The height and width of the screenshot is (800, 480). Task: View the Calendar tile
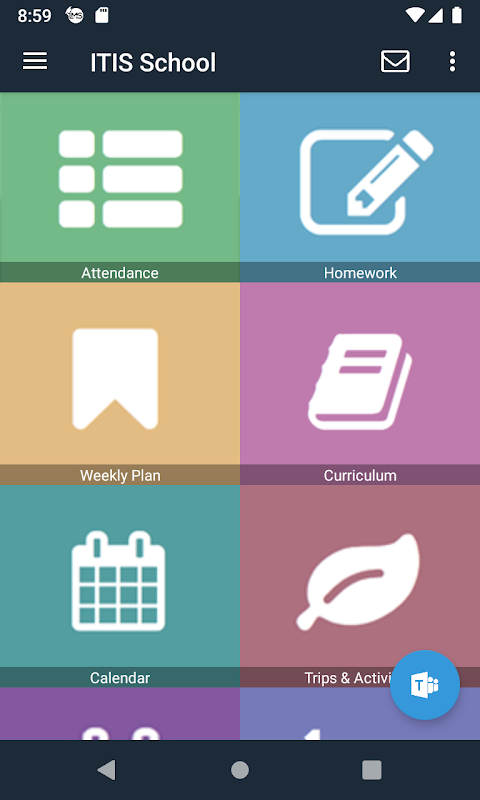point(120,586)
